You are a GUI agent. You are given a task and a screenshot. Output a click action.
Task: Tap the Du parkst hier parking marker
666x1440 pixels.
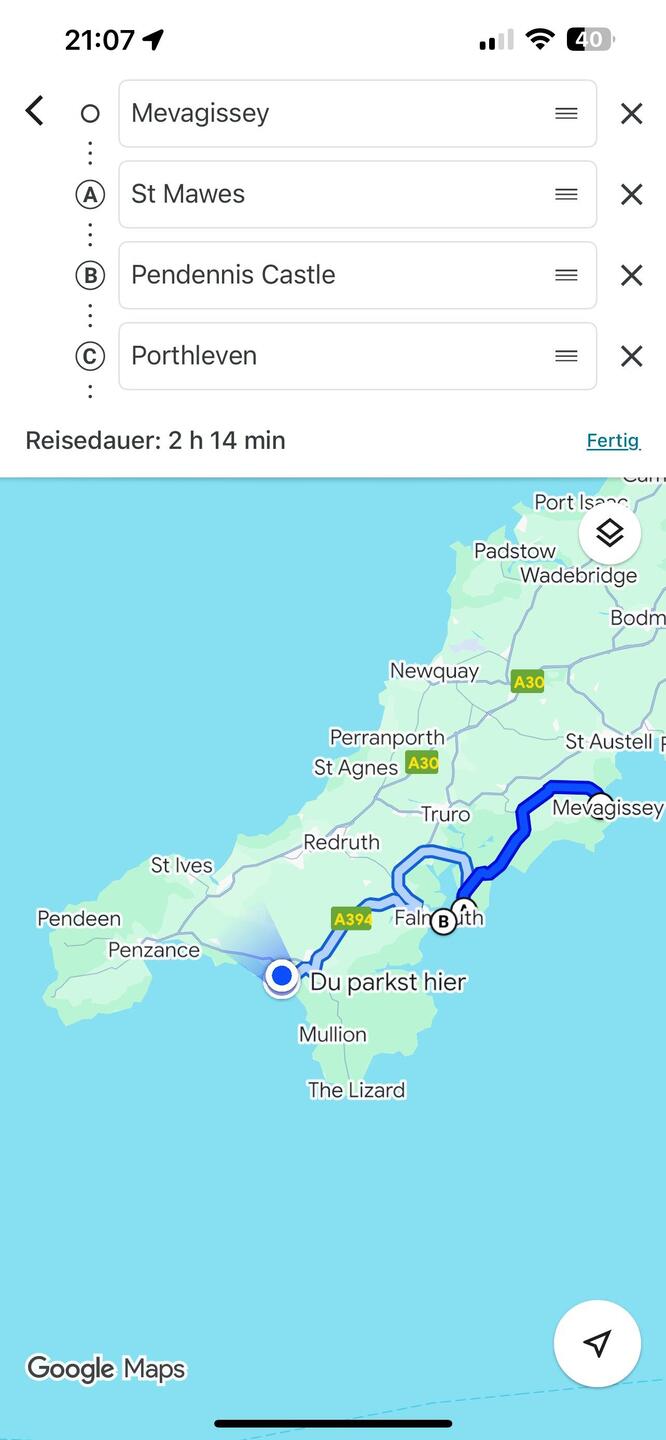(282, 976)
